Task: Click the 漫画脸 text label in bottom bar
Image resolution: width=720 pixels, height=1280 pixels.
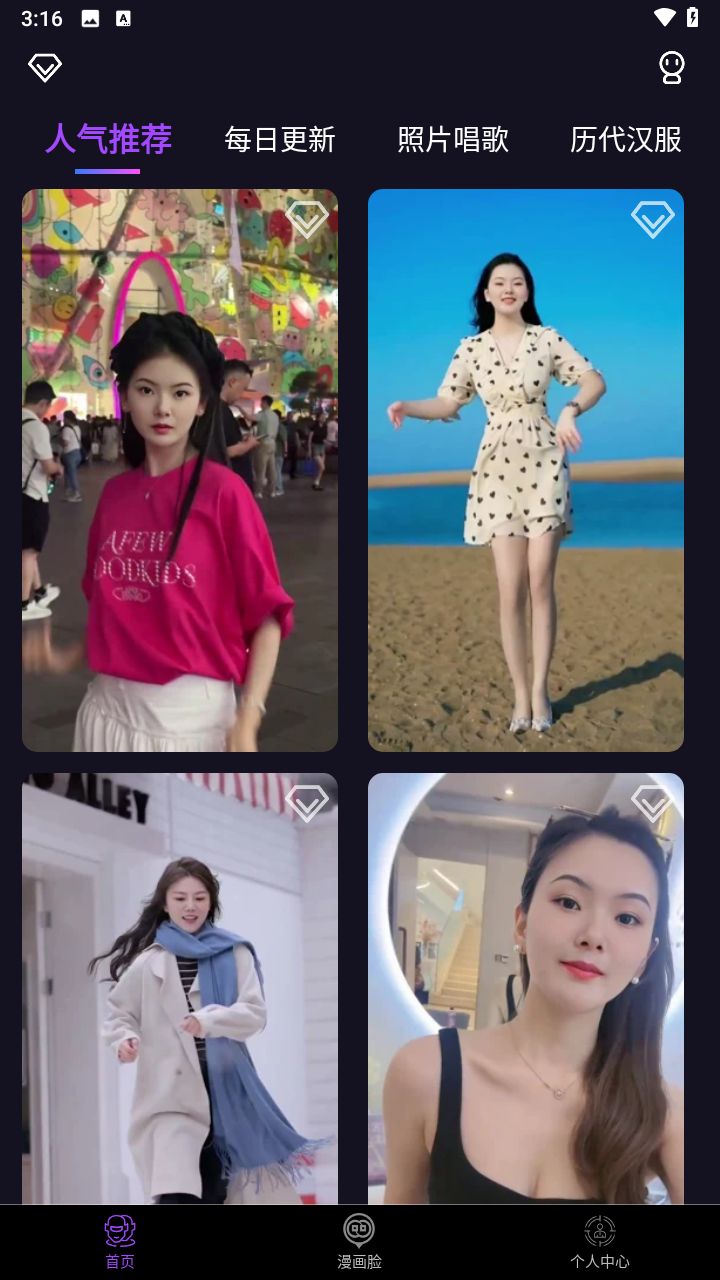Action: (359, 1261)
